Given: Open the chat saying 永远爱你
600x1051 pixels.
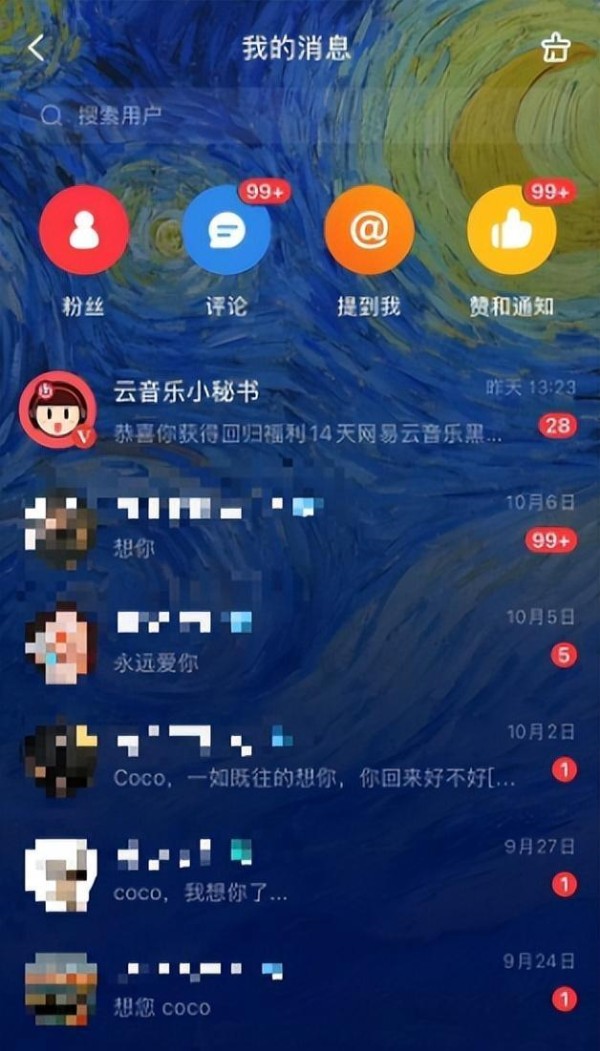Looking at the screenshot, I should point(300,641).
